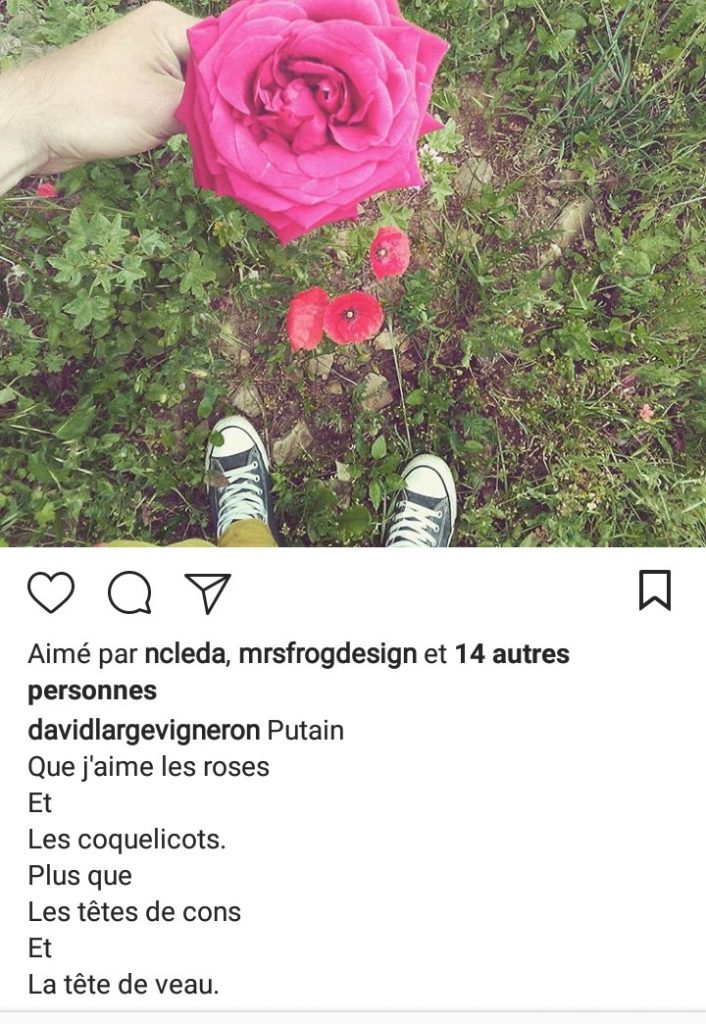This screenshot has height=1024, width=706.
Task: Open comments via the speech bubble icon
Action: tap(129, 593)
